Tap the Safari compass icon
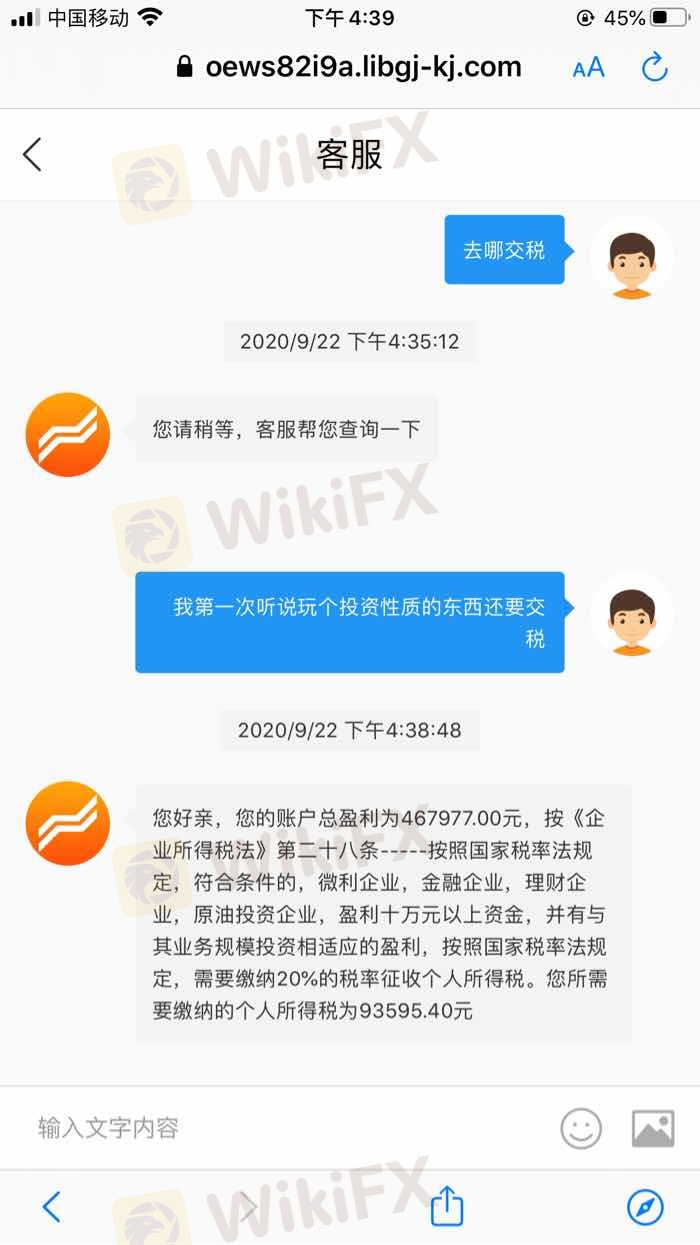Viewport: 700px width, 1245px height. [x=645, y=1207]
